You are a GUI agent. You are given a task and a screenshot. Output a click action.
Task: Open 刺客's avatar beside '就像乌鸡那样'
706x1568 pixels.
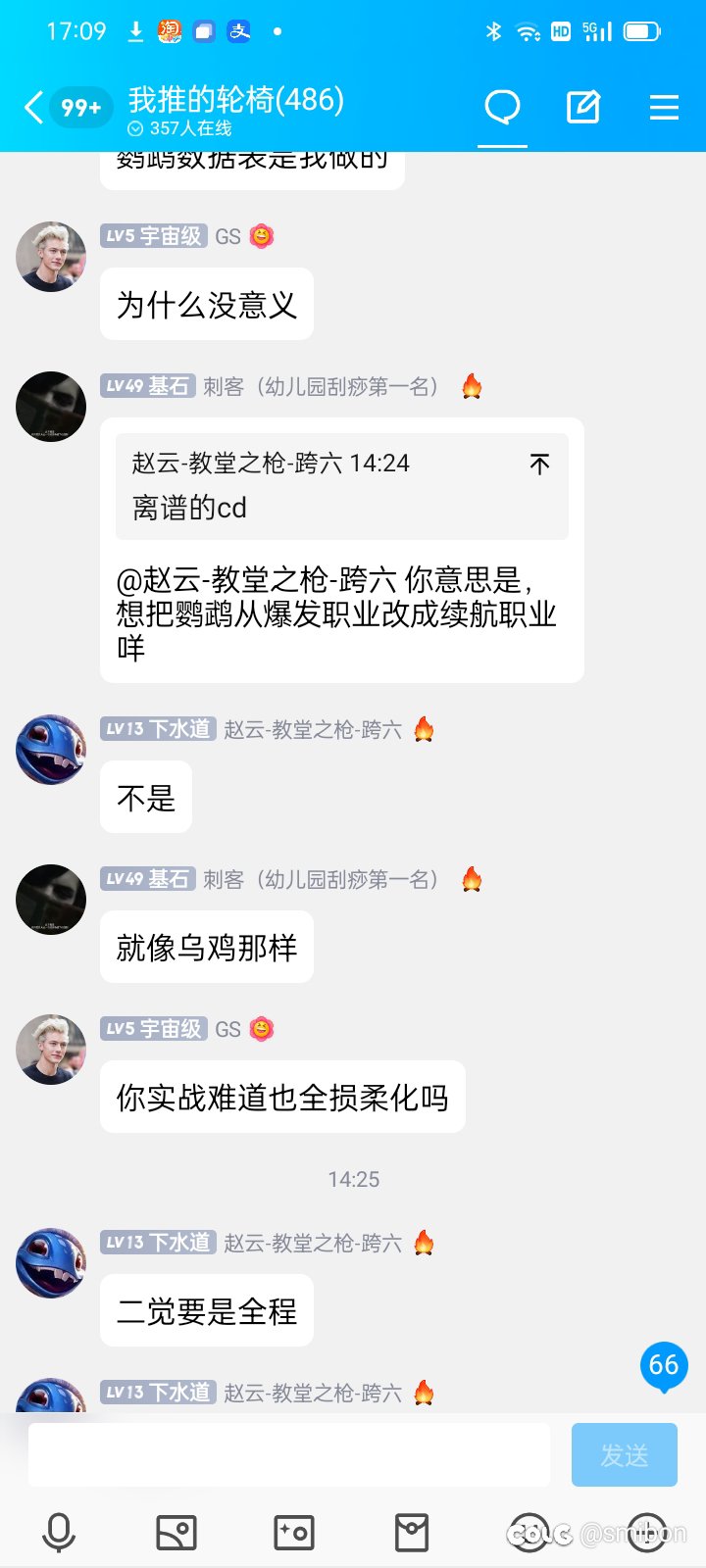(x=51, y=900)
